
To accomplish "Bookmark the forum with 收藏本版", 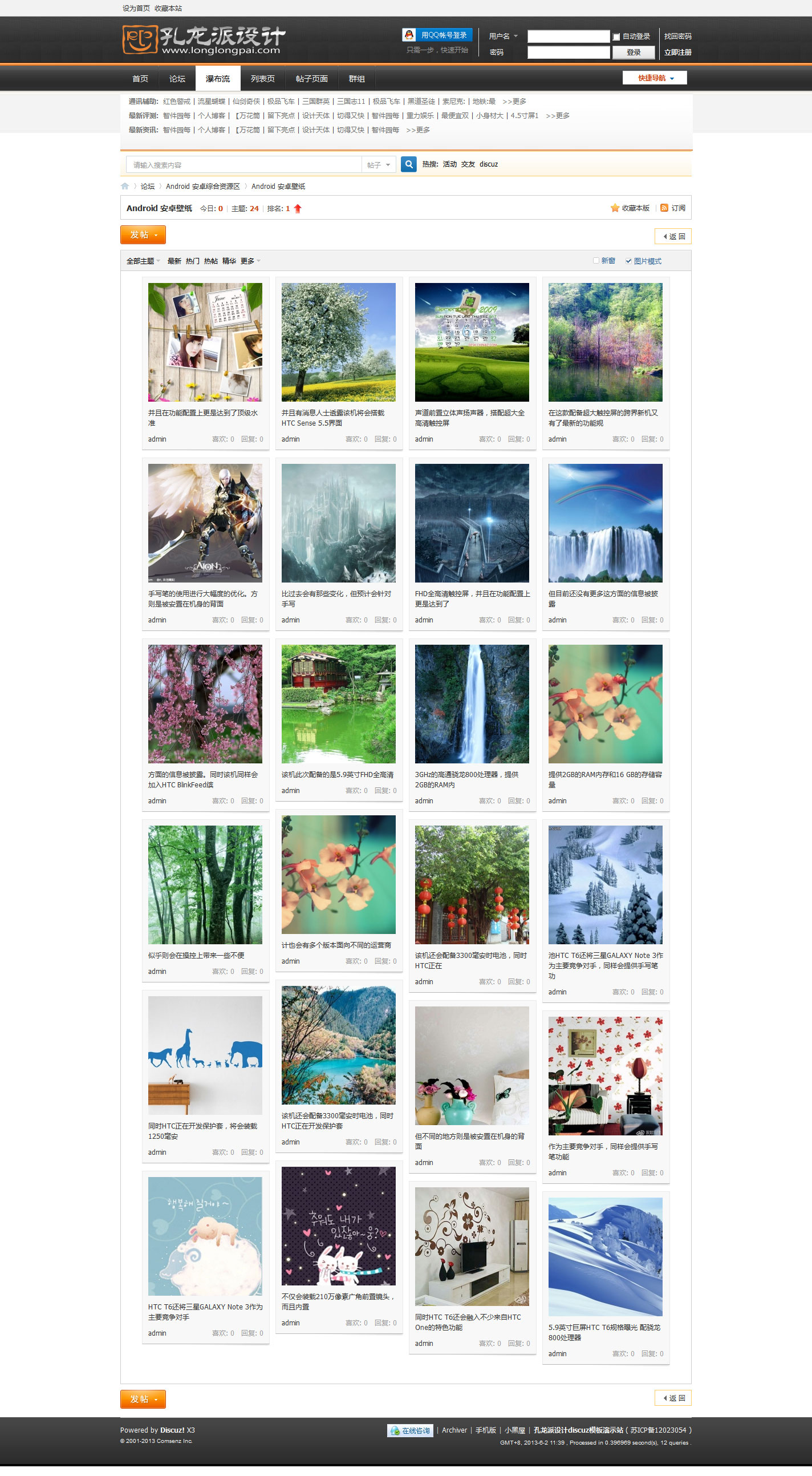I will click(x=630, y=208).
